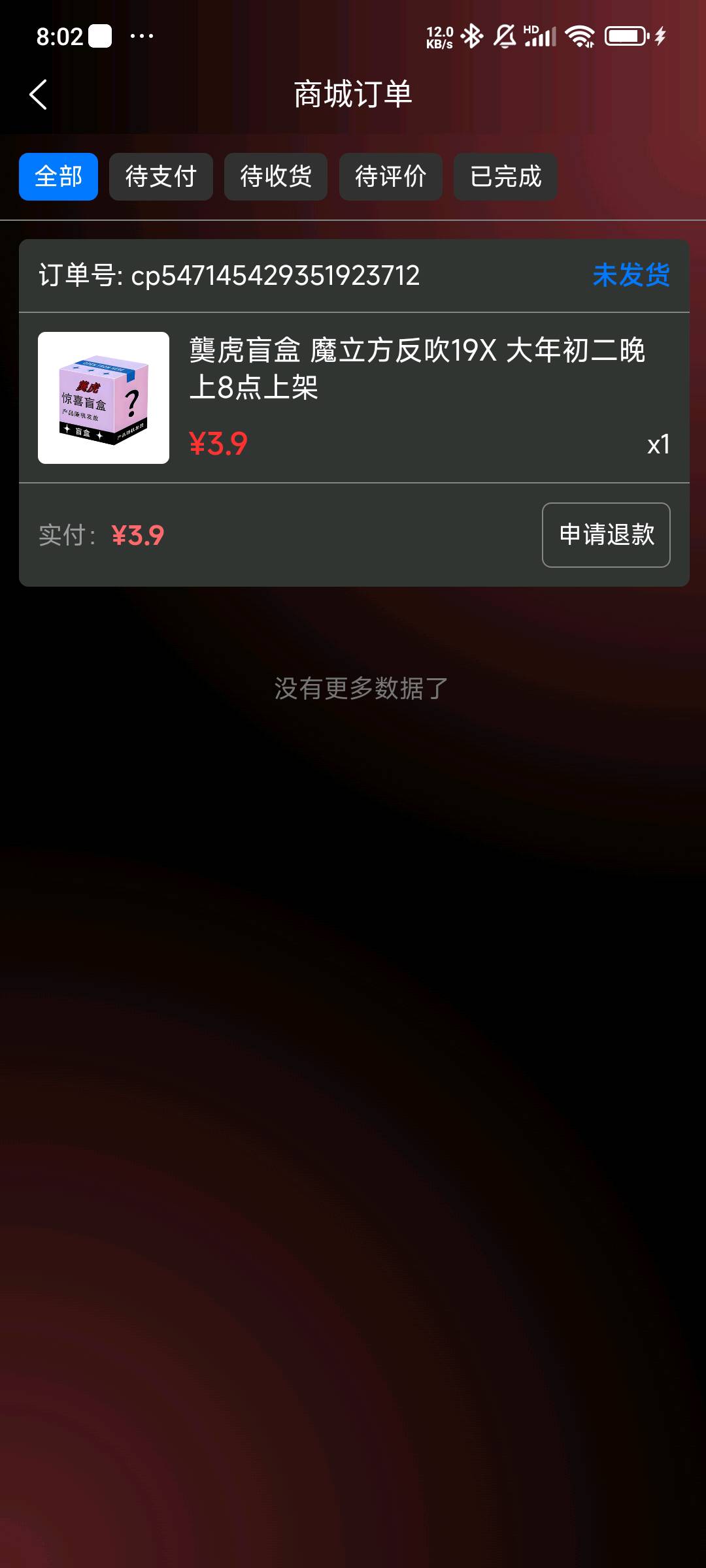Tap the Wi-Fi icon in the status bar
706x1568 pixels.
coord(580,37)
